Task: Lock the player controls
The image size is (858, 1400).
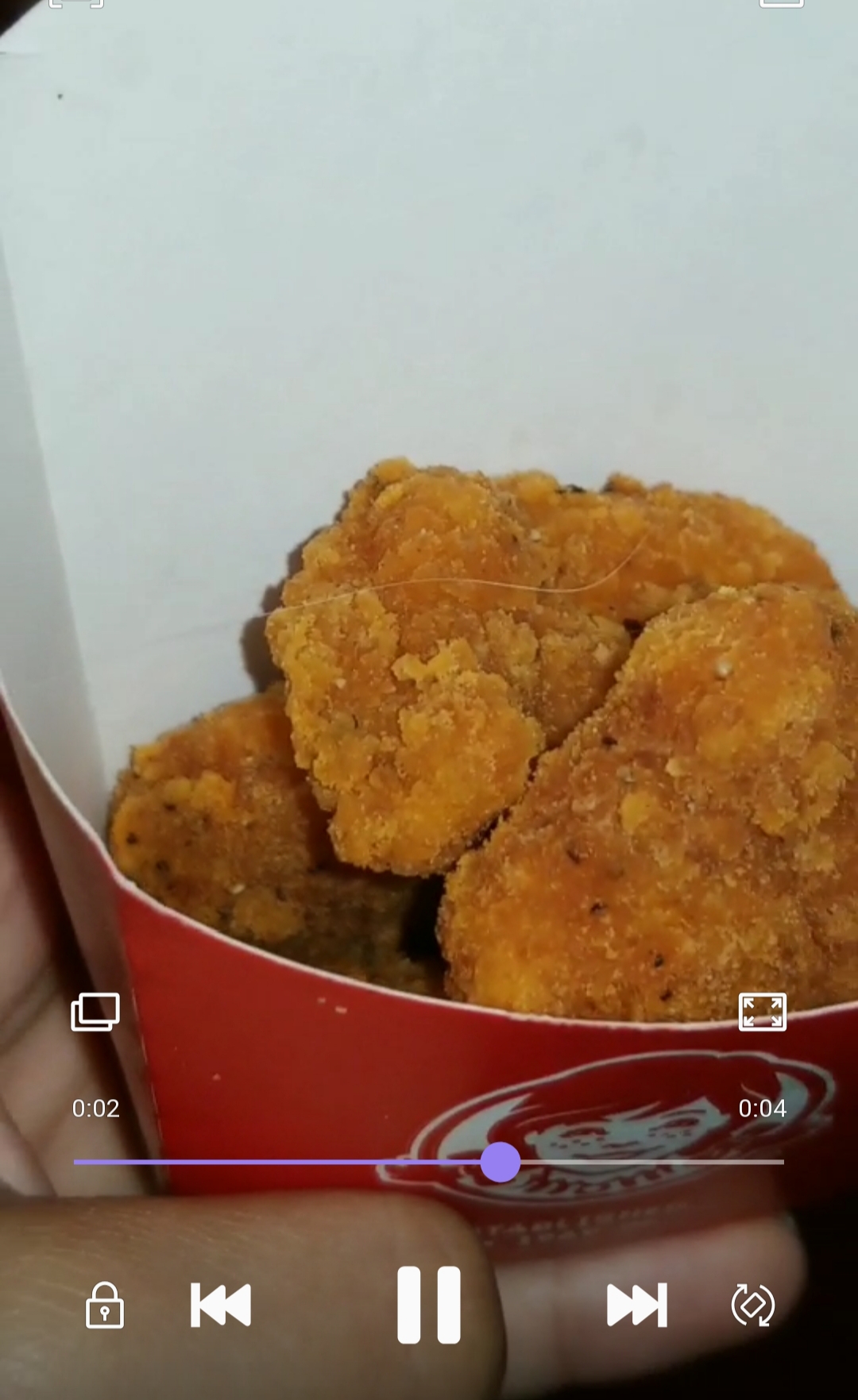Action: [105, 1305]
